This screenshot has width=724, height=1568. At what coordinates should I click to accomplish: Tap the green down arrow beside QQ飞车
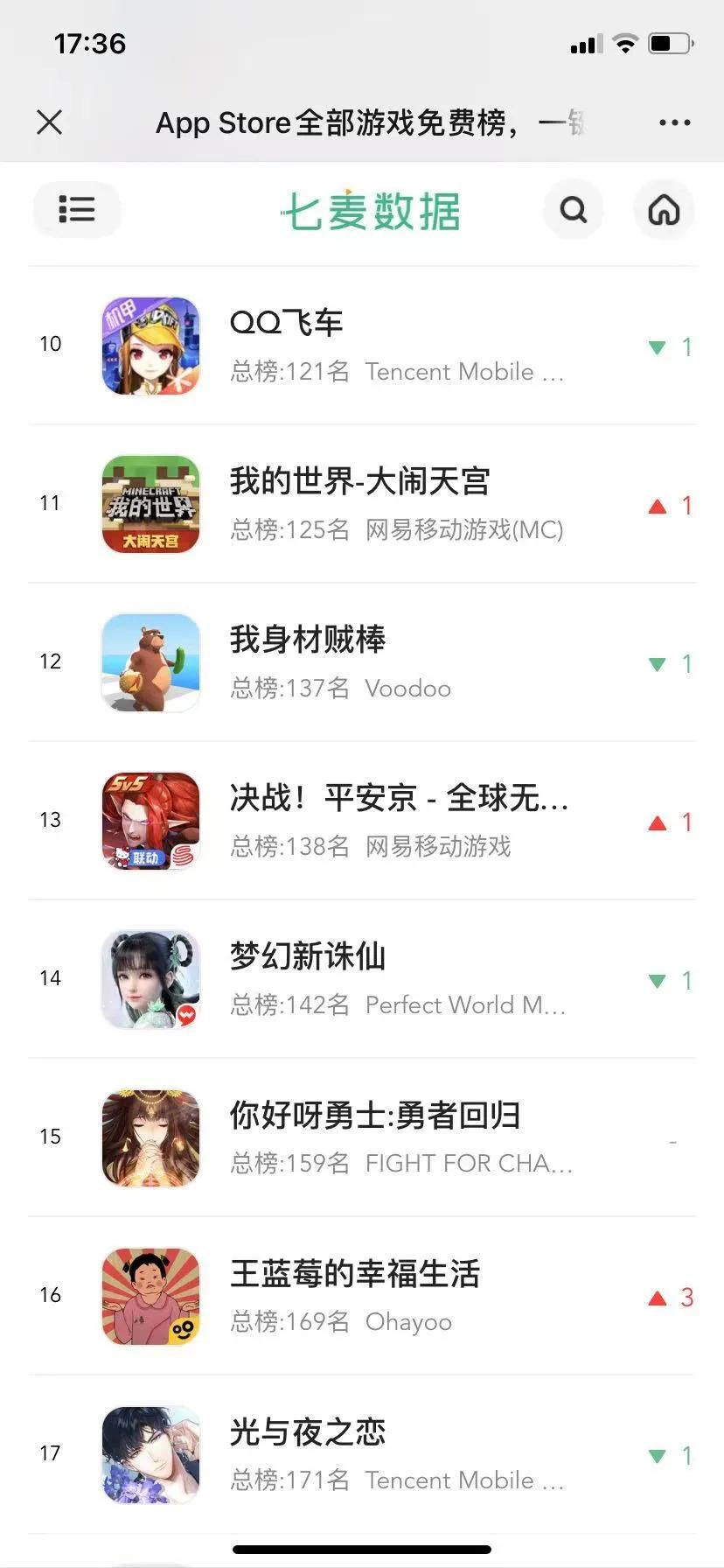click(x=657, y=346)
